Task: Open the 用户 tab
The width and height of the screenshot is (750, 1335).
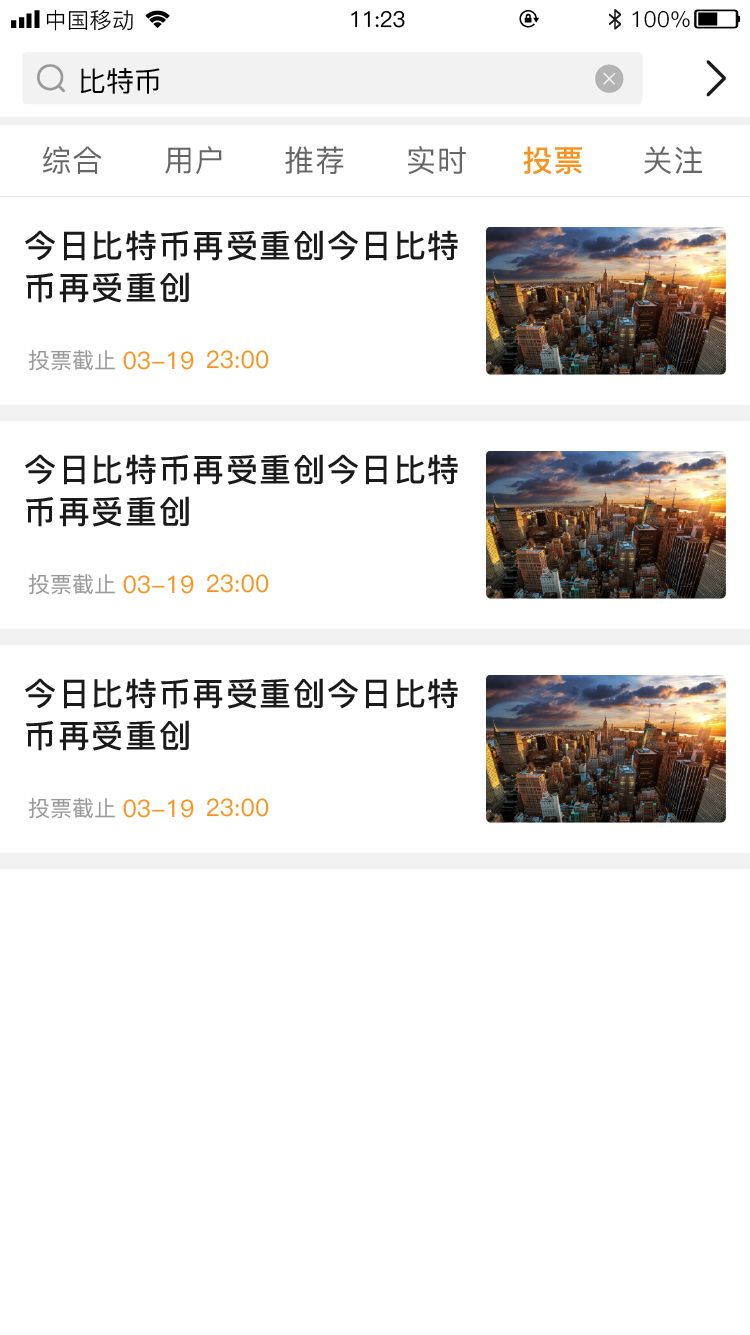Action: (193, 160)
